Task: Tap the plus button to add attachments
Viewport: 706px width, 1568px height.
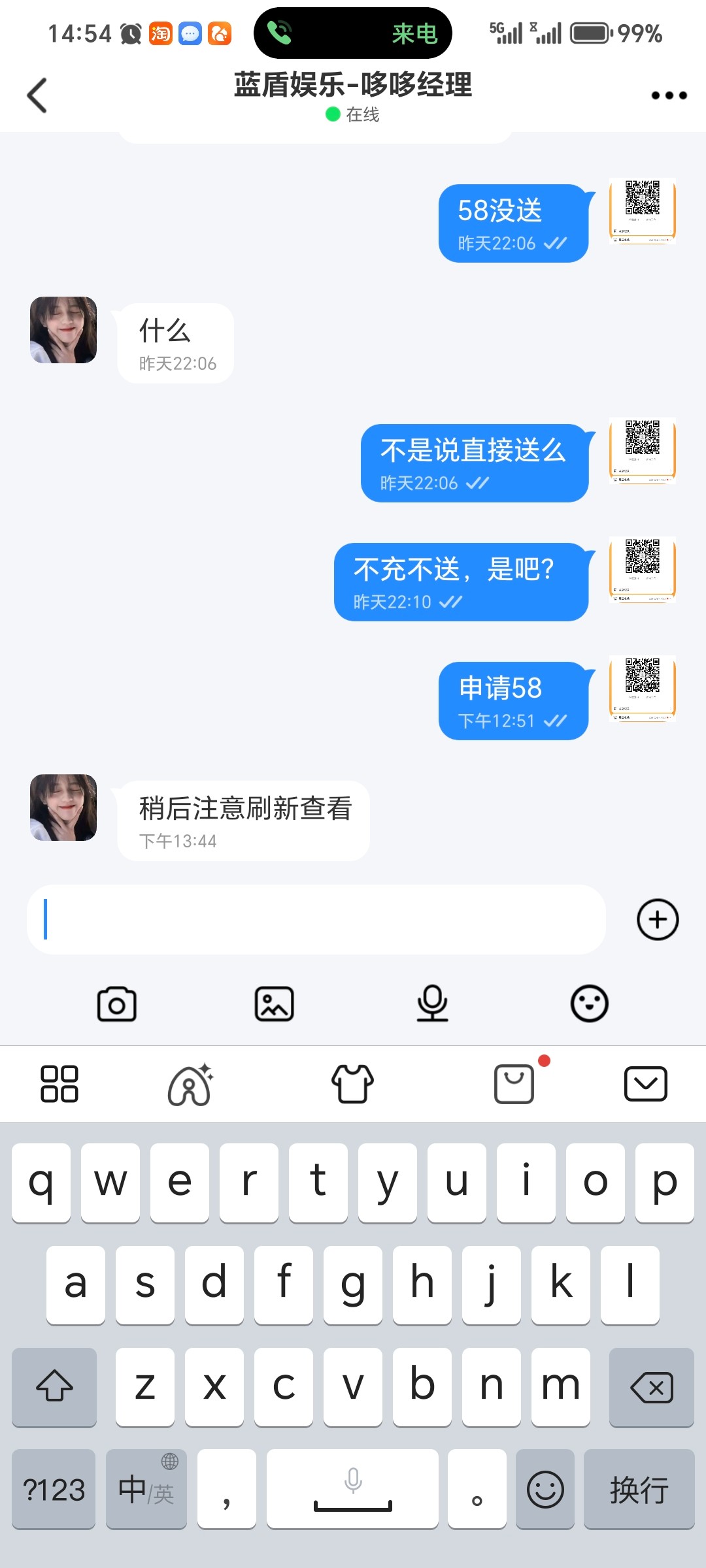Action: [x=657, y=920]
